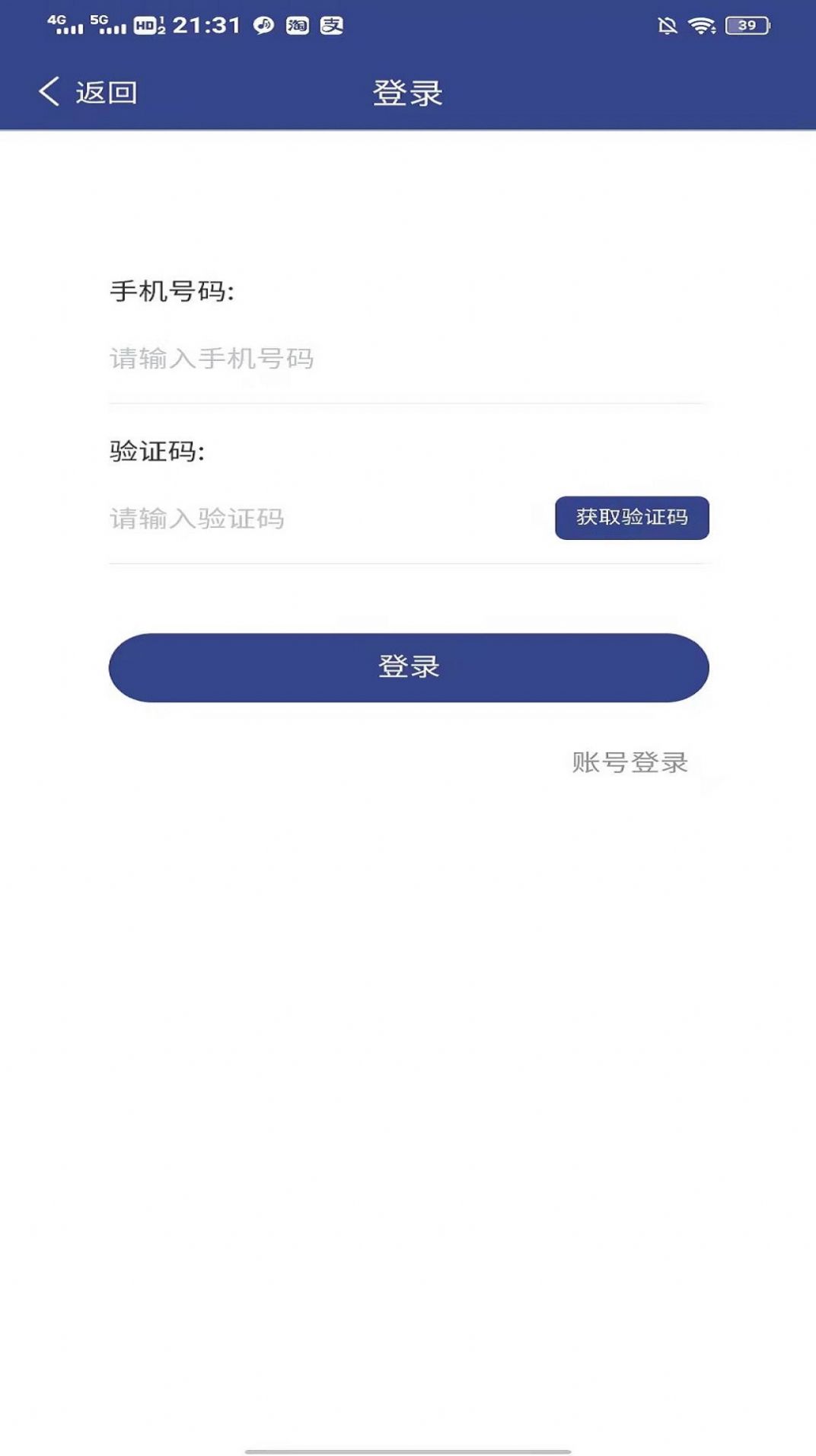The height and width of the screenshot is (1456, 816).
Task: Focus the phone number input field
Action: pos(343,359)
